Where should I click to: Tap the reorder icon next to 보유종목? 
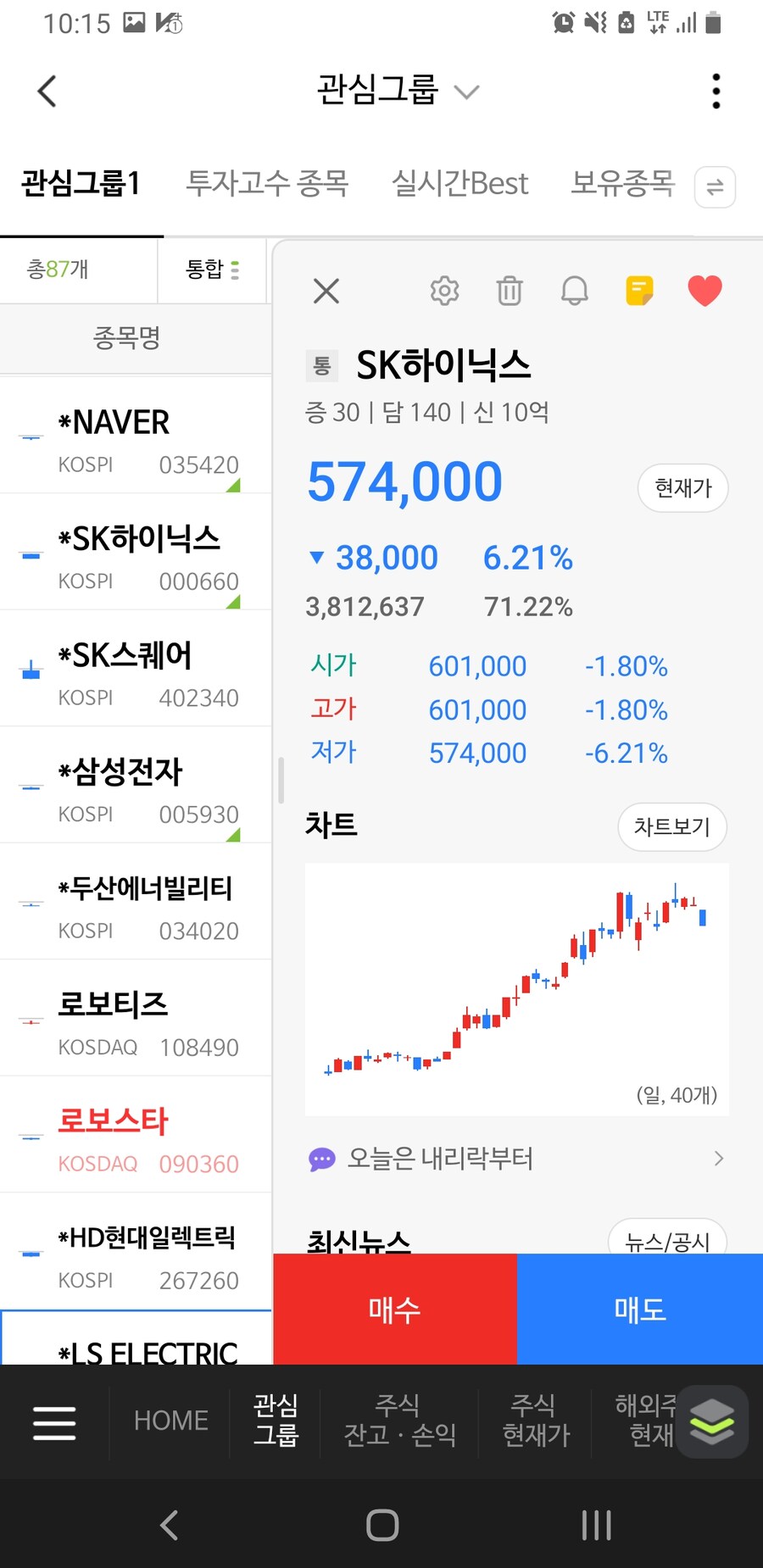click(x=715, y=186)
